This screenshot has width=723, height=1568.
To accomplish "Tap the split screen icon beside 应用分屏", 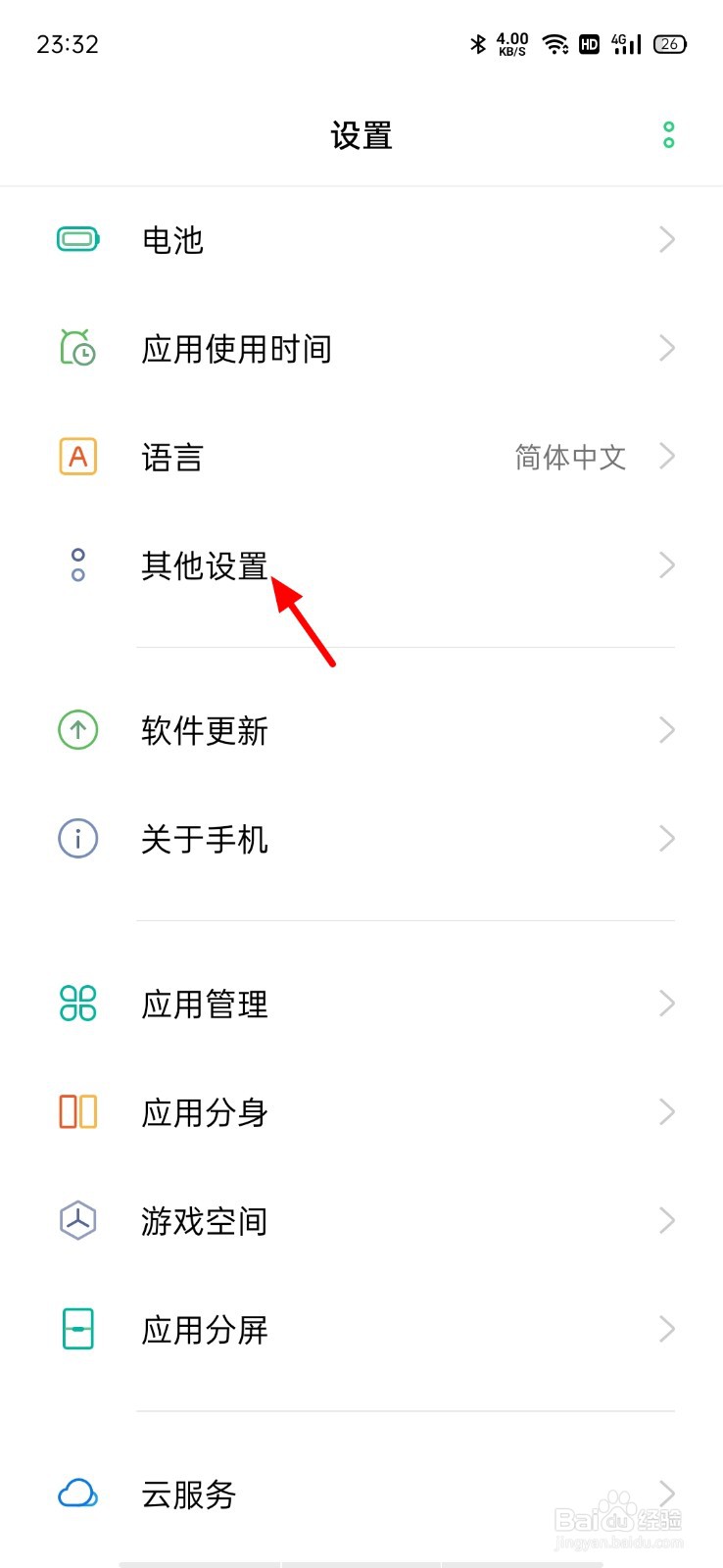I will pos(77,1330).
